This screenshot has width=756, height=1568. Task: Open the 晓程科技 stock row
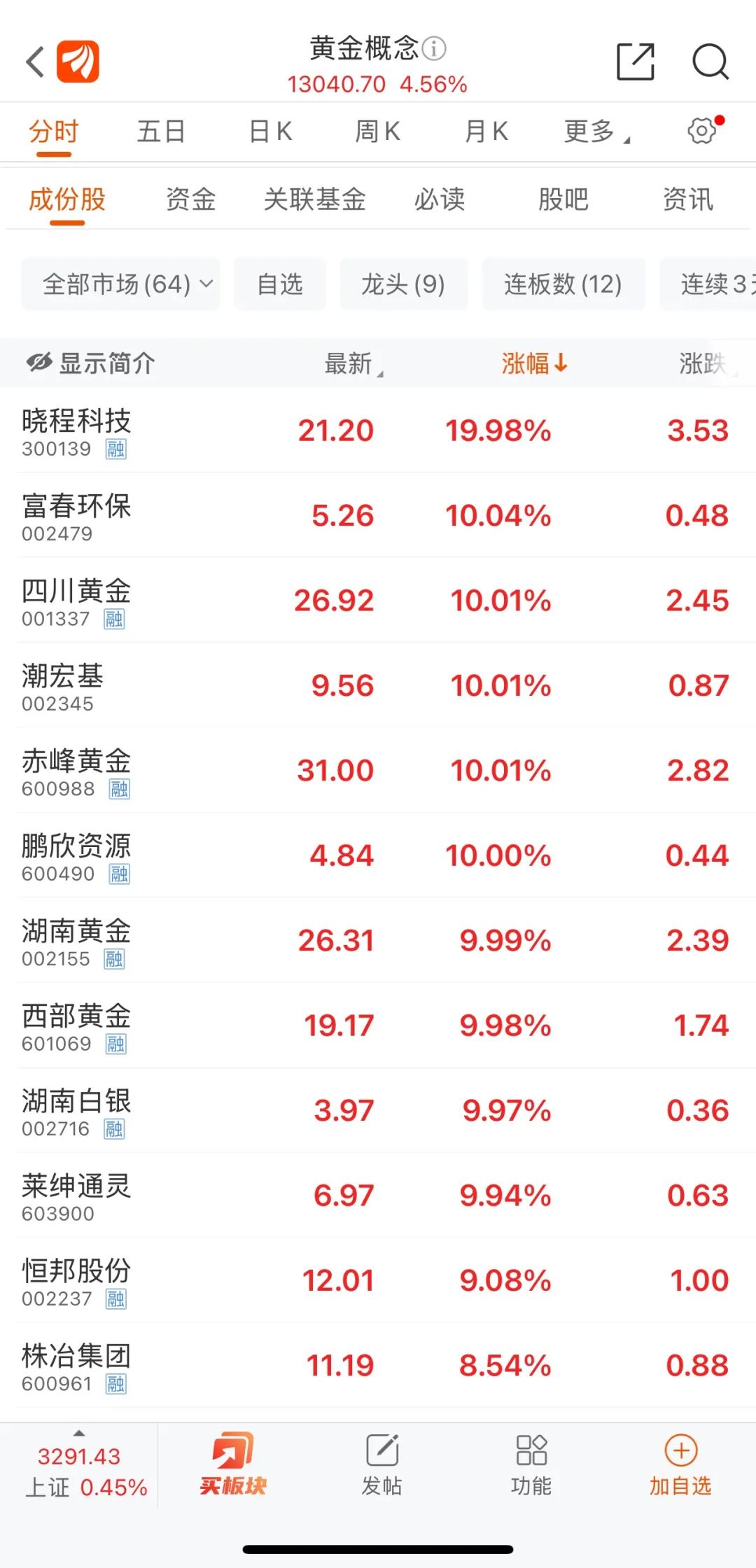[x=378, y=430]
